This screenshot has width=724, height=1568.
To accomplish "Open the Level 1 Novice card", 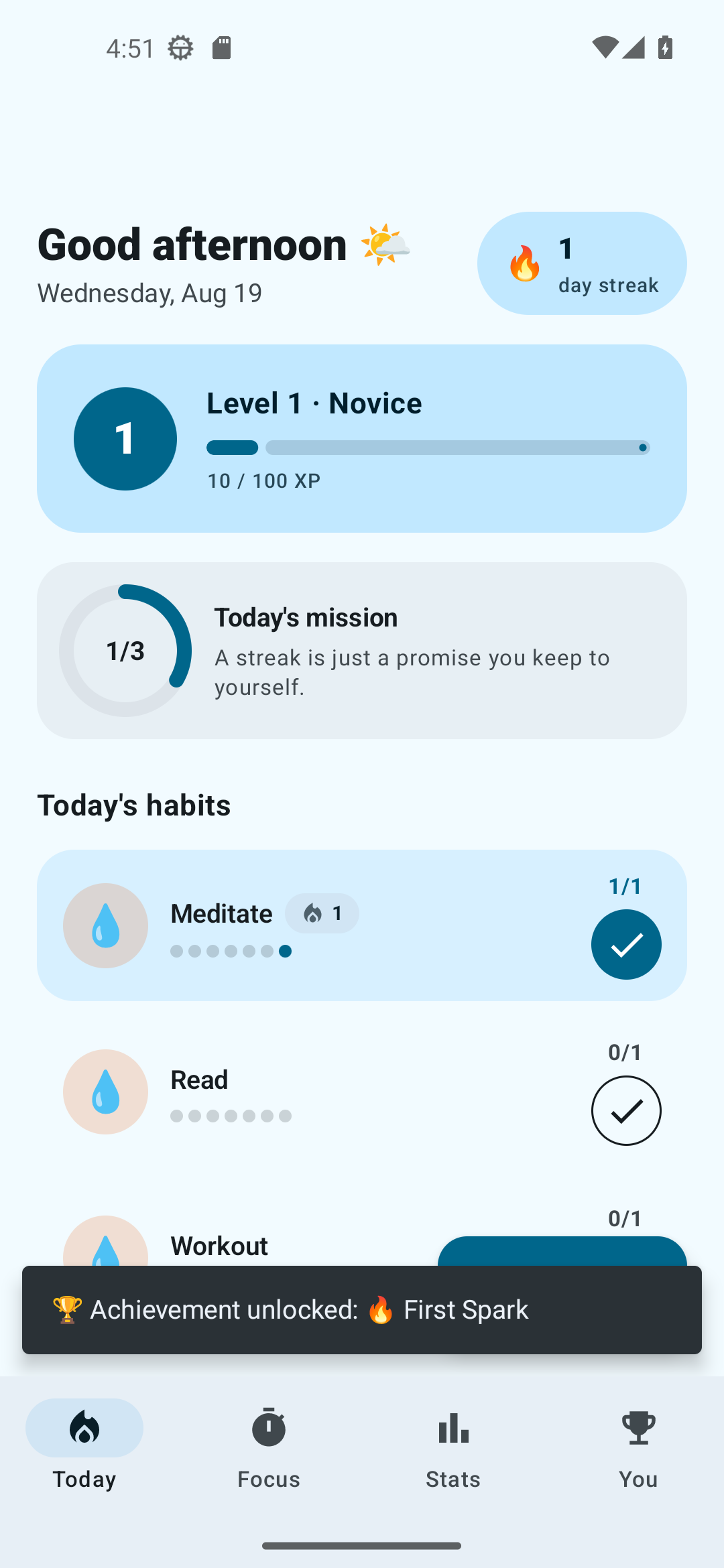I will (x=362, y=439).
